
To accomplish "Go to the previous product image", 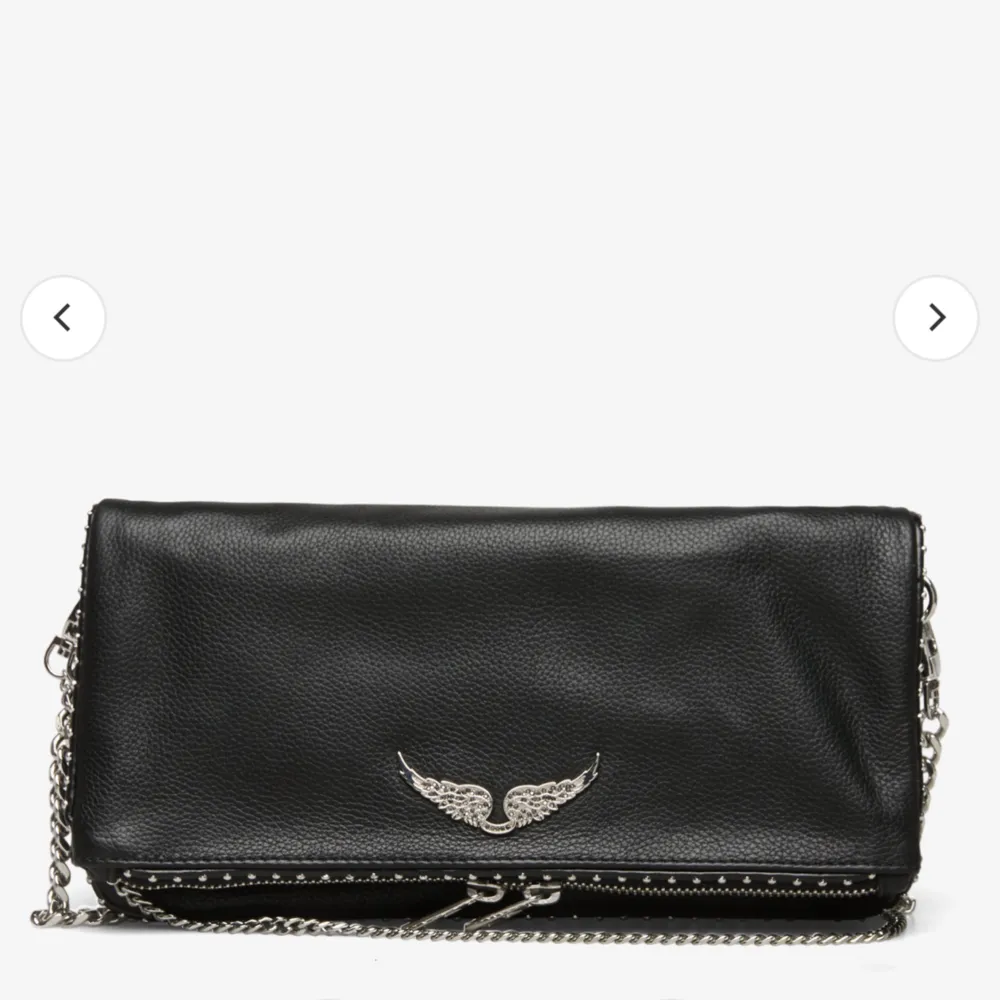I will point(63,318).
